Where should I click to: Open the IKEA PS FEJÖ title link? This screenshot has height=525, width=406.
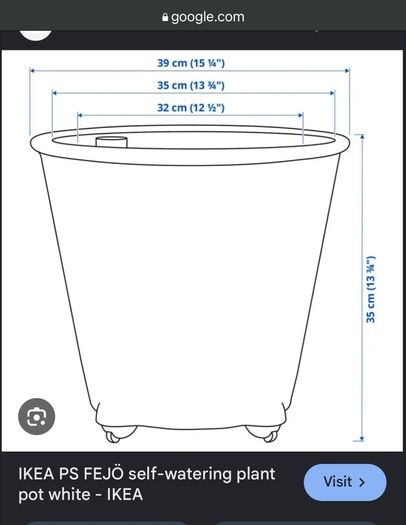point(147,484)
